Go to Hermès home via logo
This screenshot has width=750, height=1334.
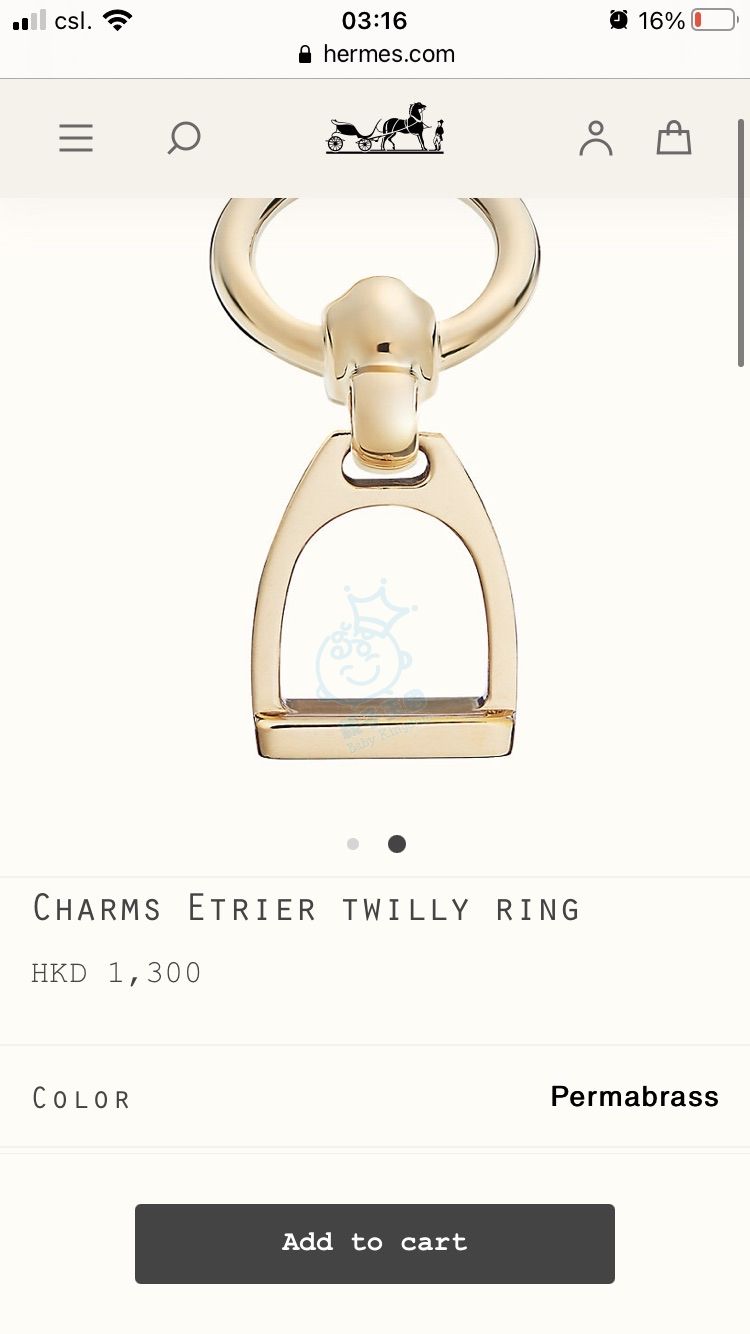click(x=385, y=128)
